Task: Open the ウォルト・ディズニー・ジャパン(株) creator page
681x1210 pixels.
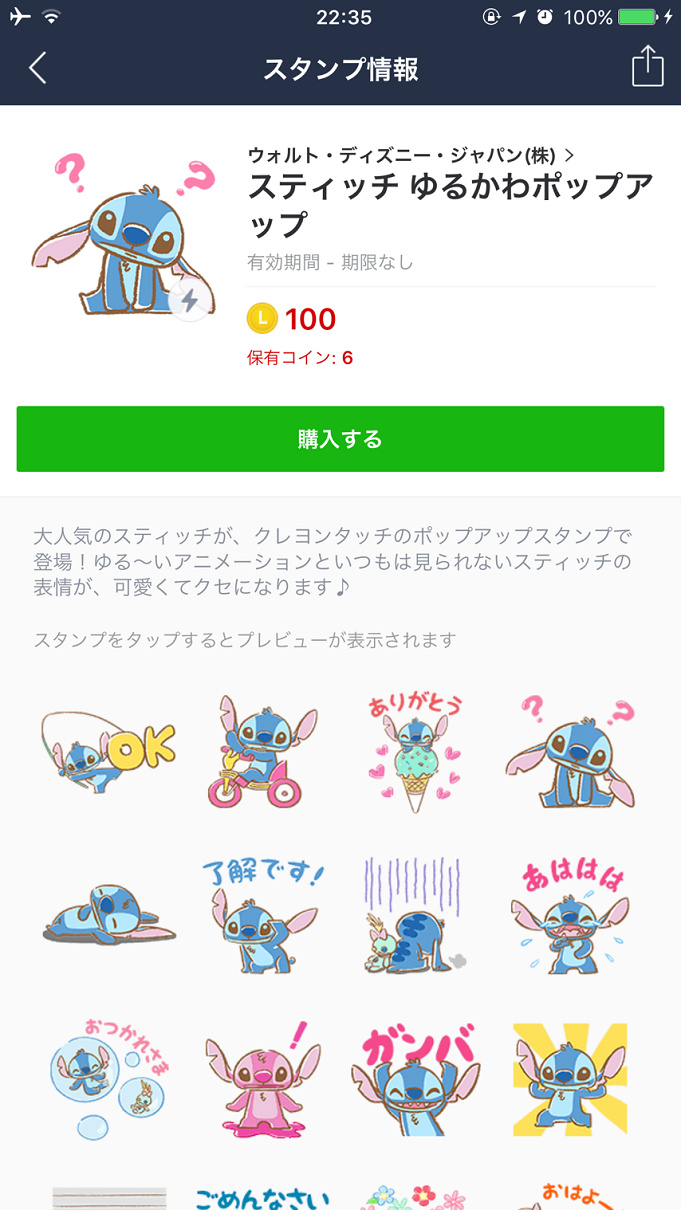Action: 410,155
